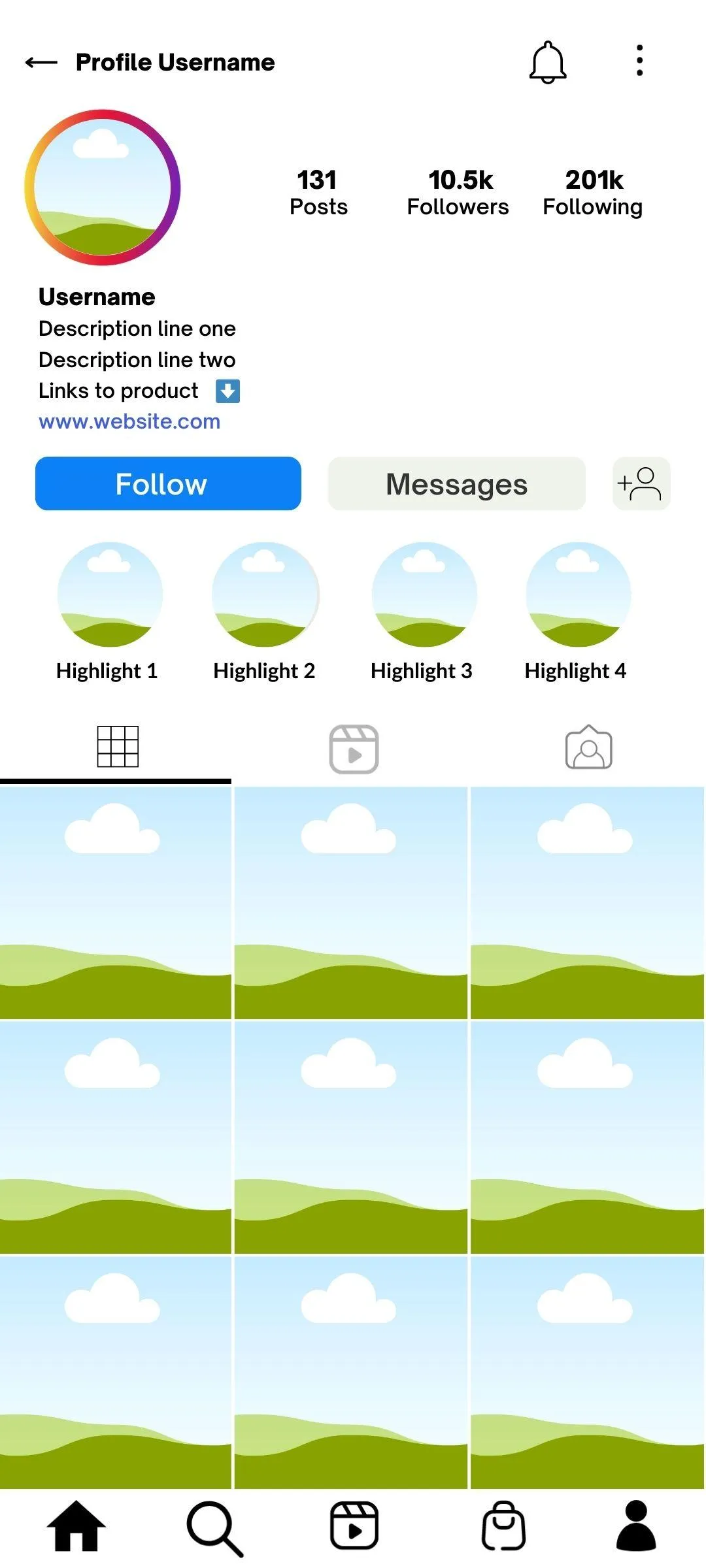Tap the suggested people add-user icon
Screen dimensions: 706x1568
pyautogui.click(x=641, y=483)
